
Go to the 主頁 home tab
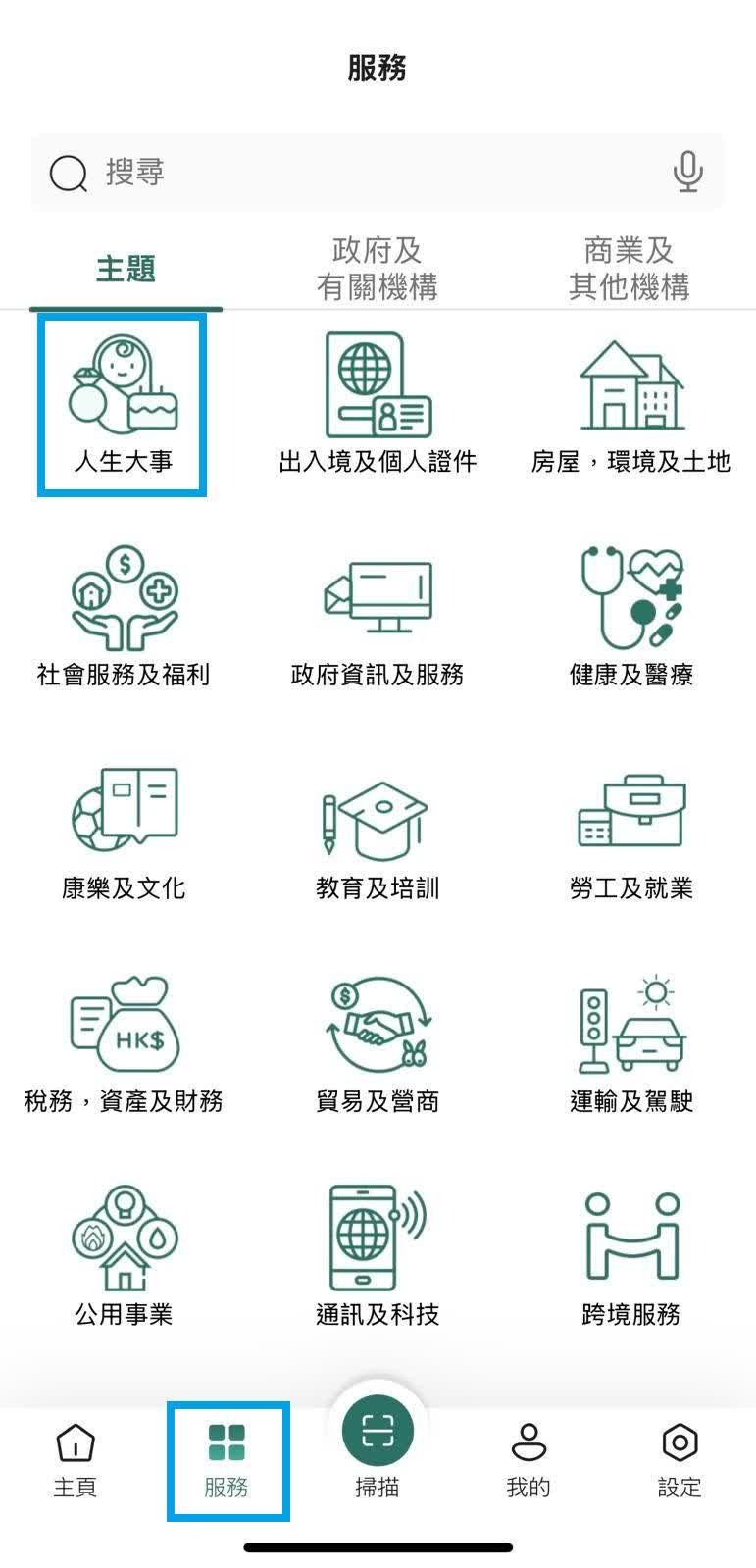(76, 1461)
